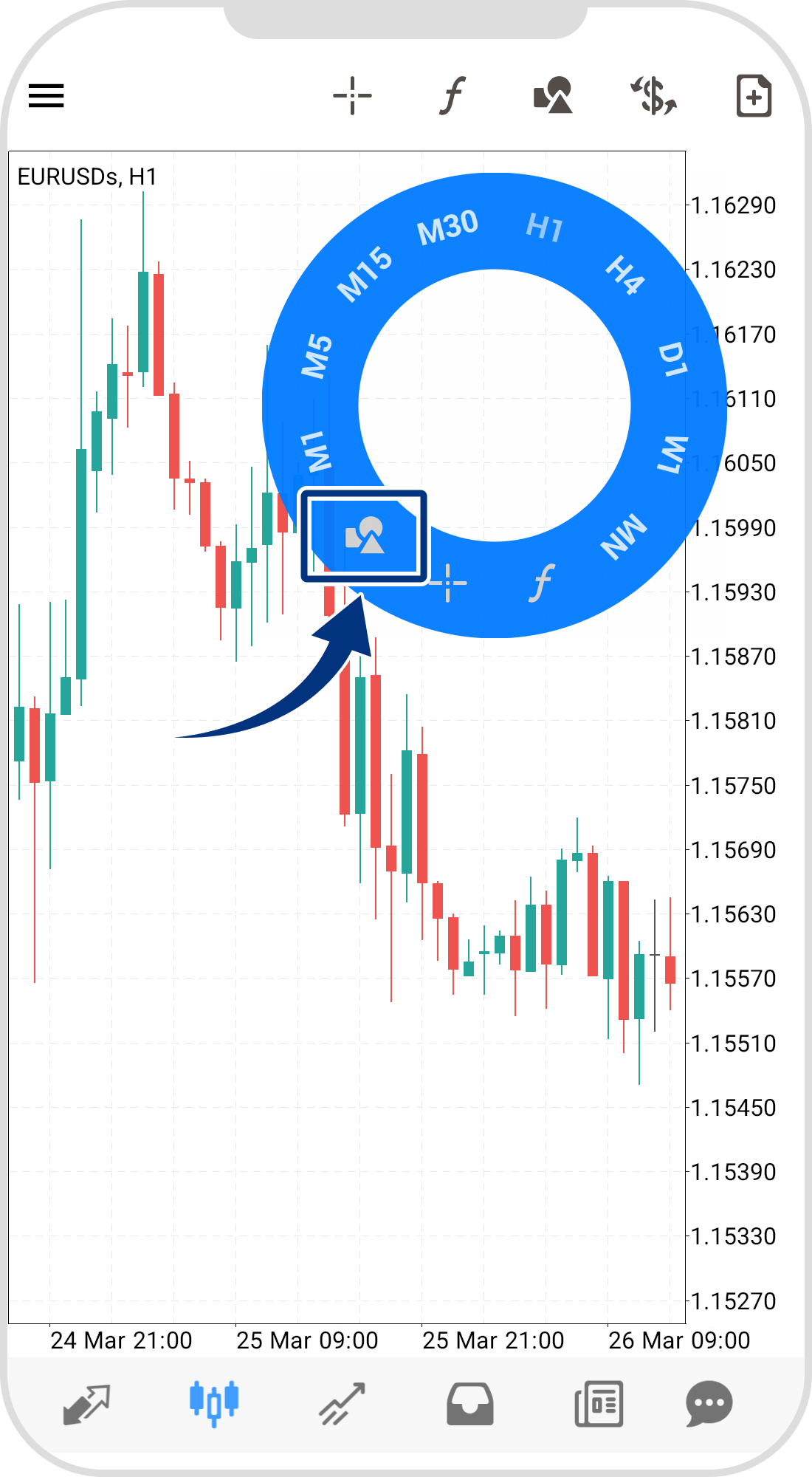
Task: Switch to M15 timeframe
Action: [x=365, y=274]
